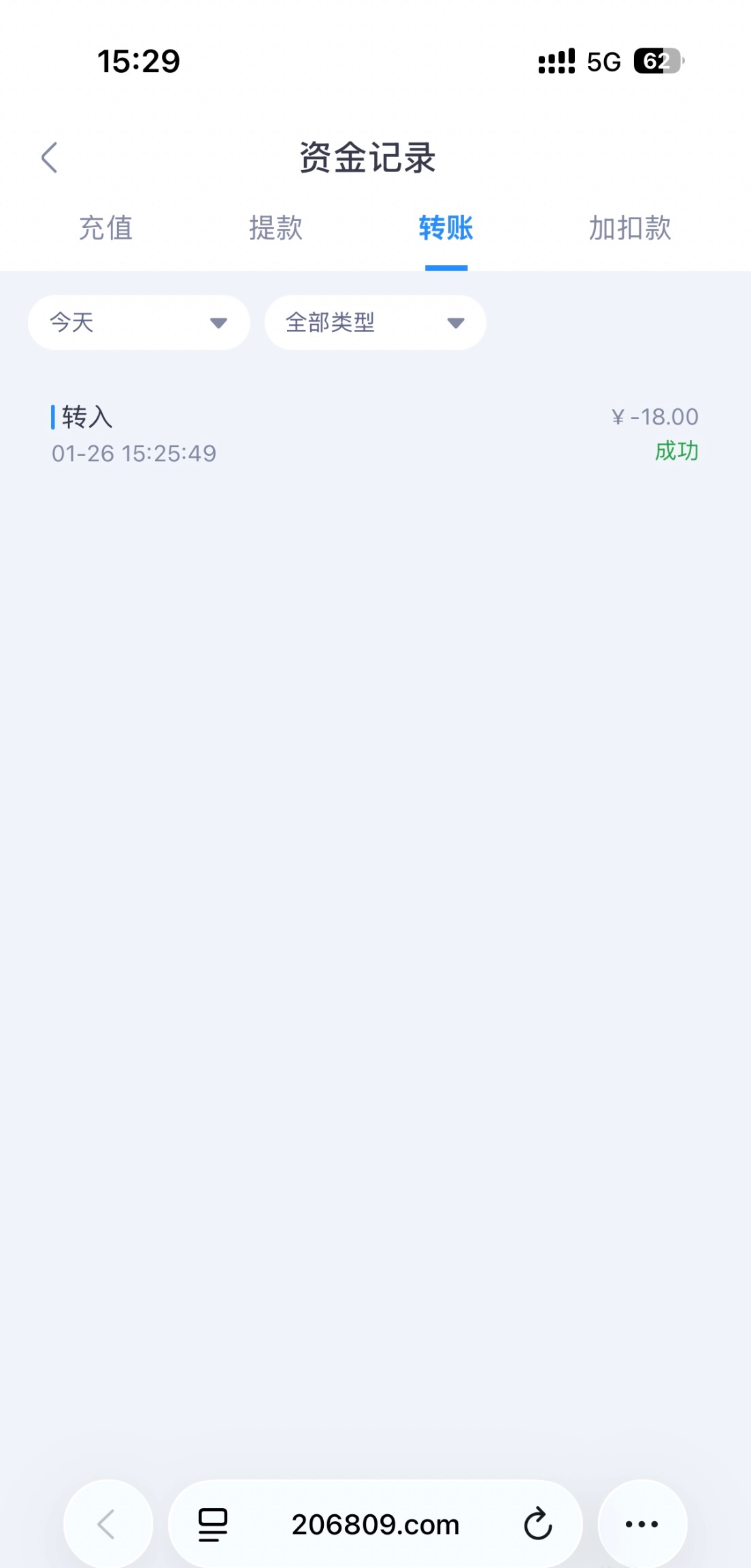Go back from the 资金记录 page
The height and width of the screenshot is (1568, 751).
50,158
